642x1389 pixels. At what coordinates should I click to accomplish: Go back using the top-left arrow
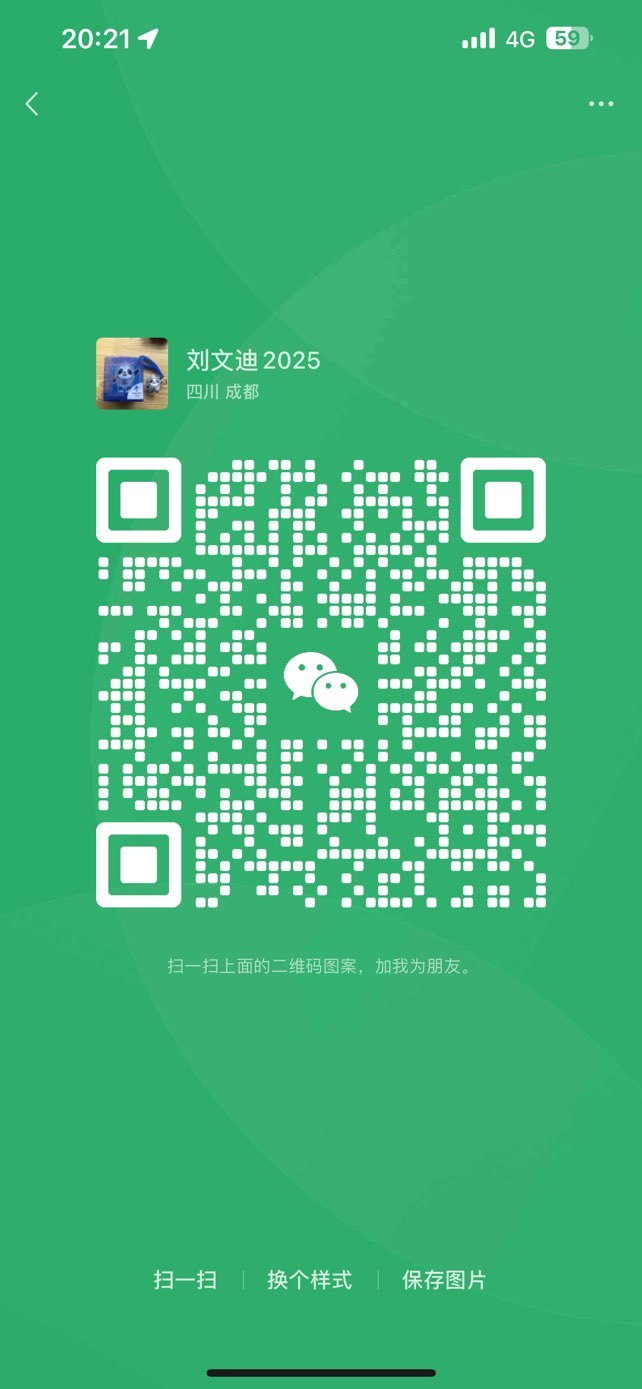point(32,104)
